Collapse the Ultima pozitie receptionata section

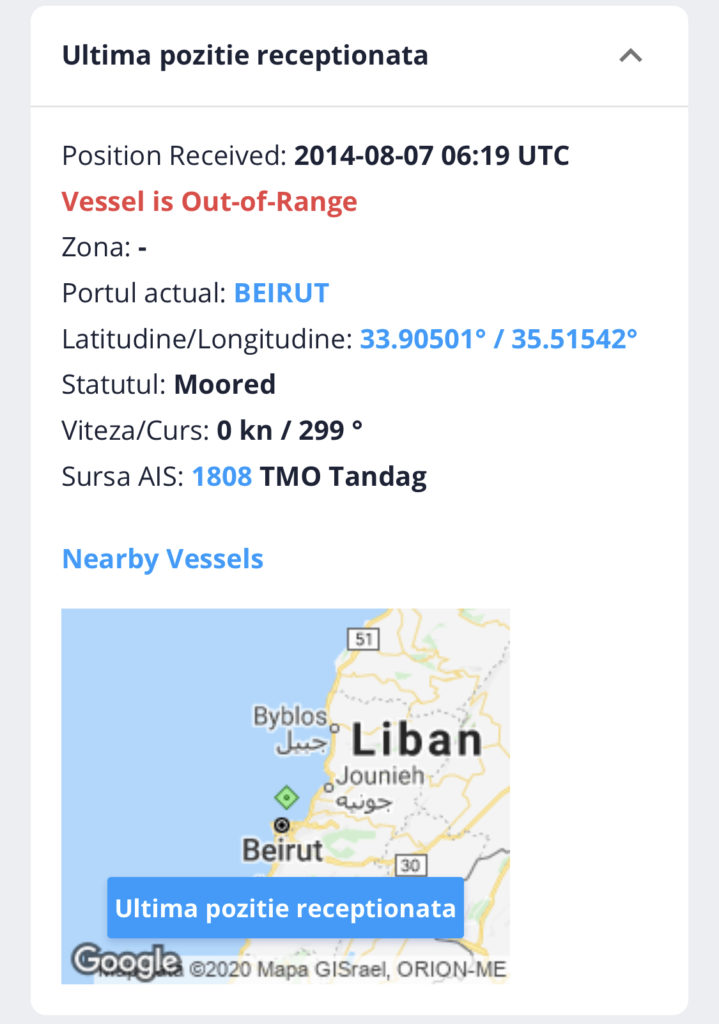(630, 56)
